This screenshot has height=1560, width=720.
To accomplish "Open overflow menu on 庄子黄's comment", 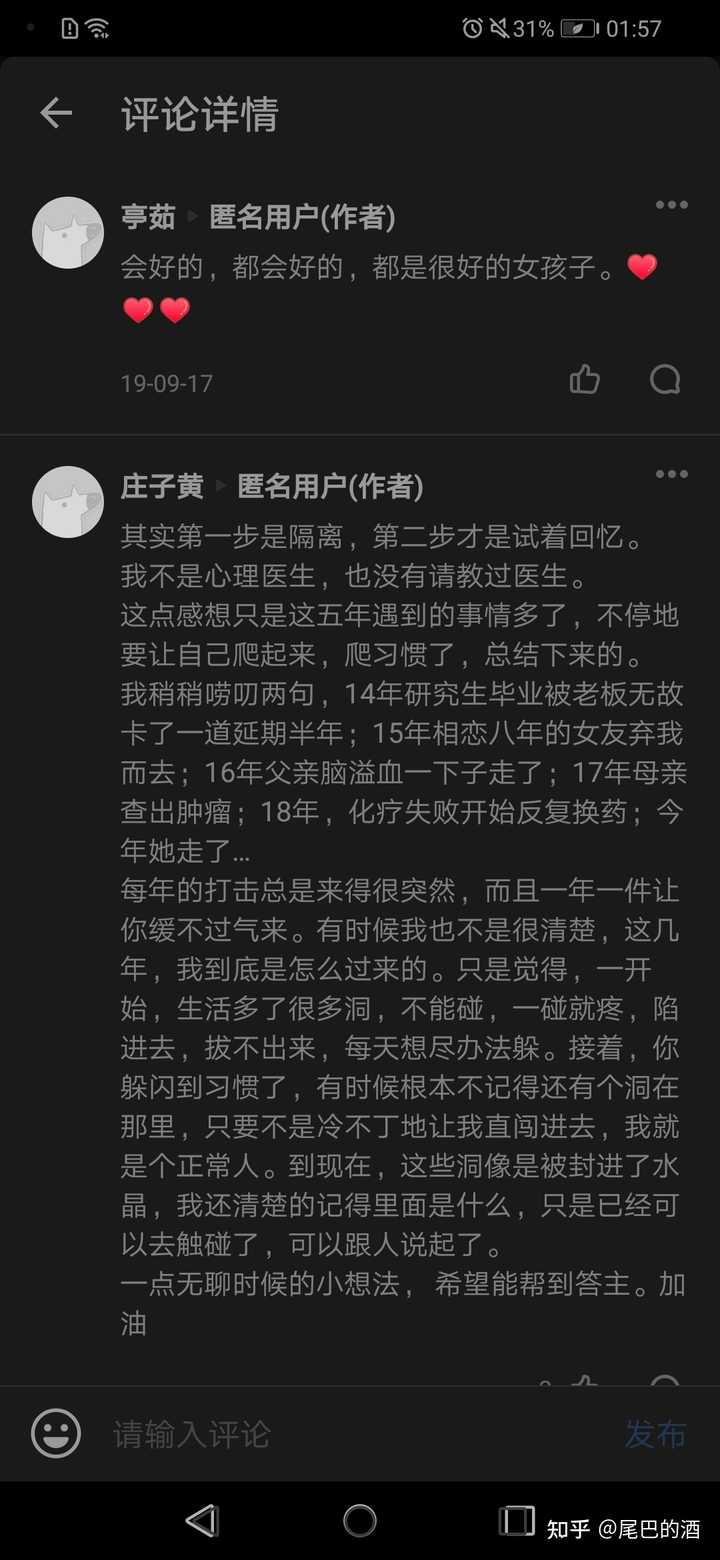I will coord(671,474).
